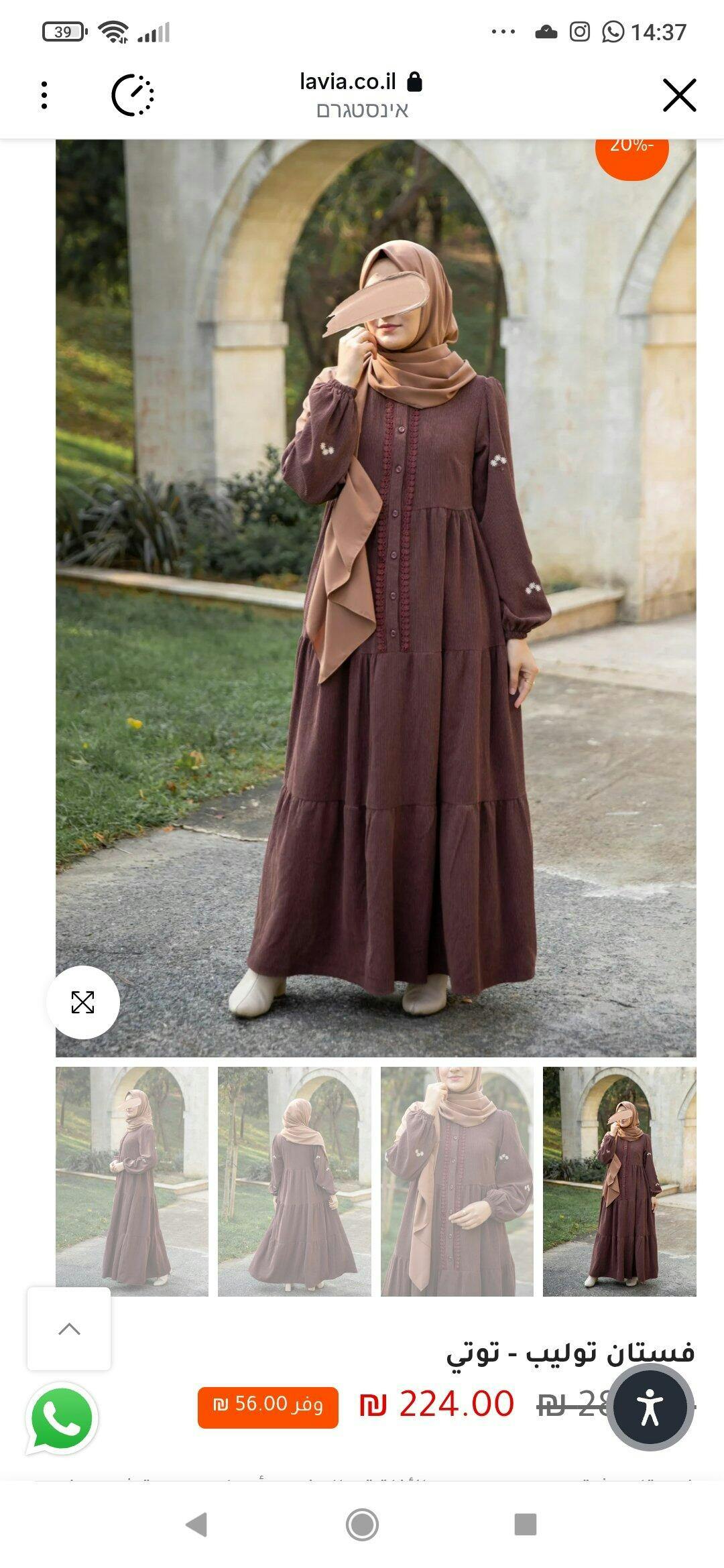Select the first thumbnail of the side pose

131,1181
